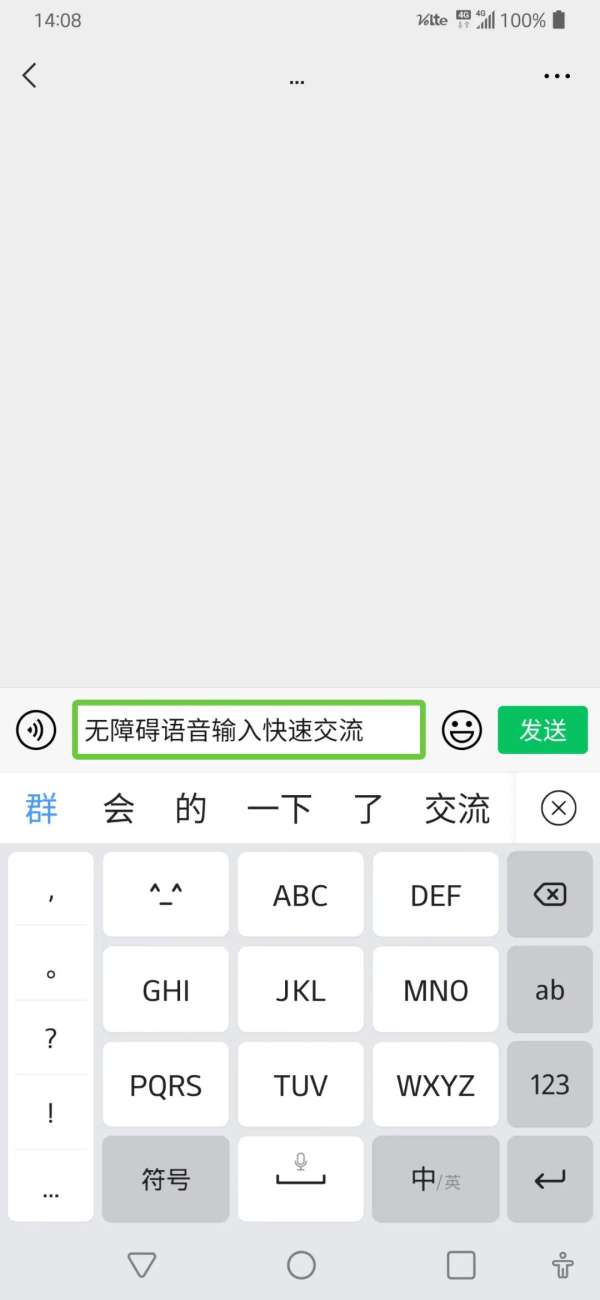Open system recent apps button
Image resolution: width=600 pixels, height=1300 pixels.
[461, 1265]
